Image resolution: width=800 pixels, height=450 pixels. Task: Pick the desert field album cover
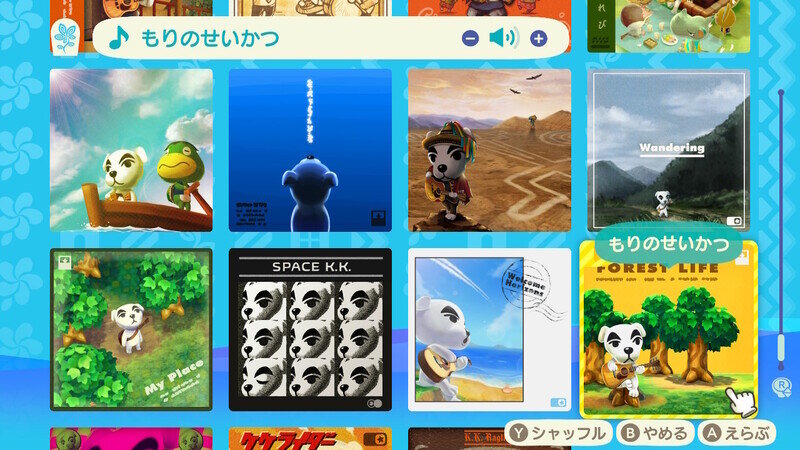[x=489, y=150]
